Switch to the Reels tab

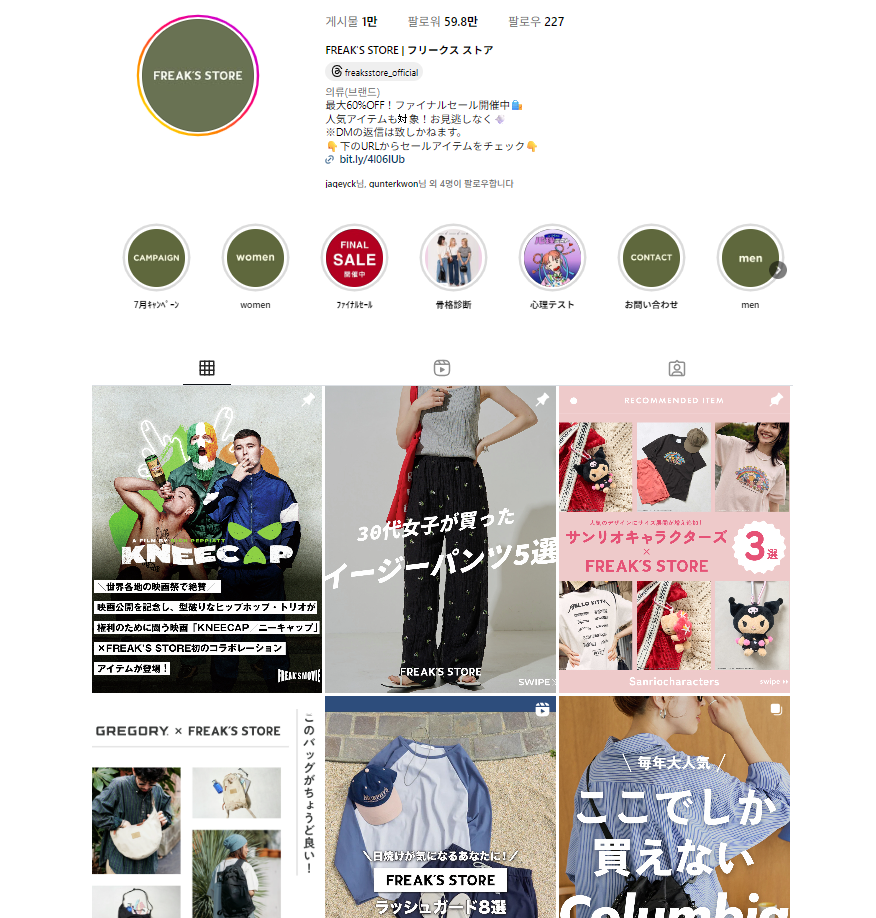(x=442, y=368)
